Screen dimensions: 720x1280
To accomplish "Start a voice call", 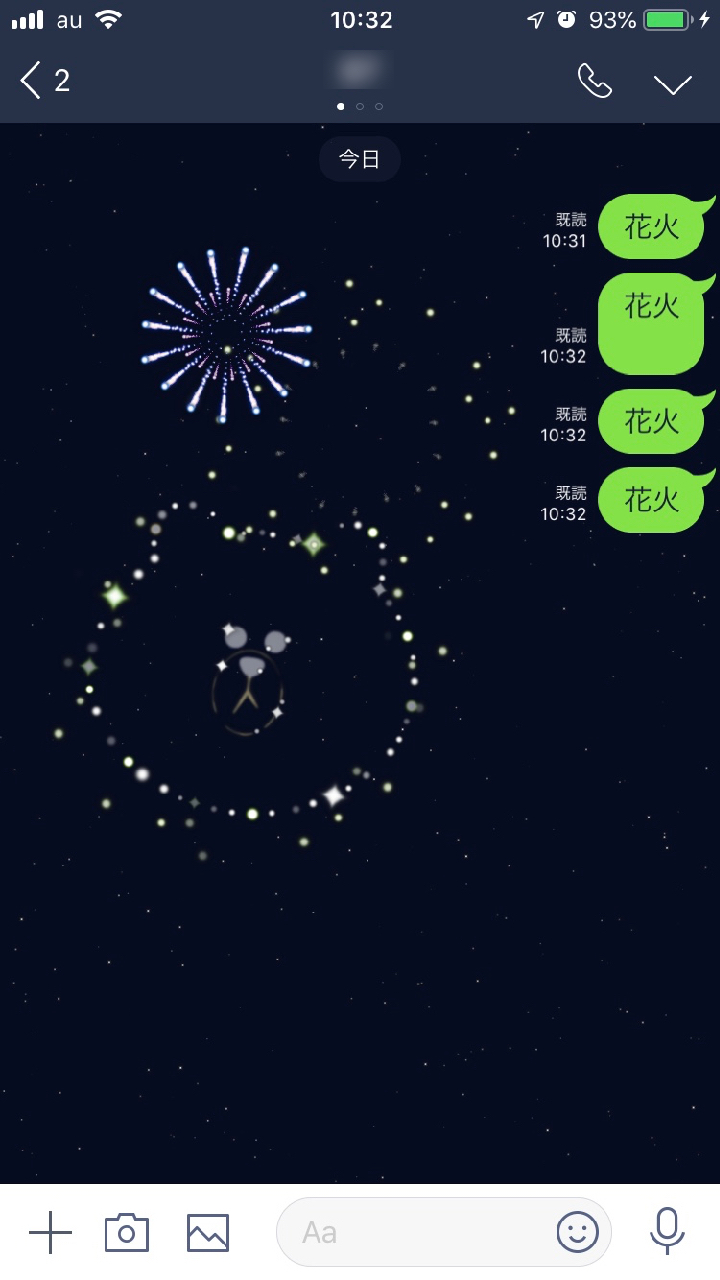I will 595,81.
